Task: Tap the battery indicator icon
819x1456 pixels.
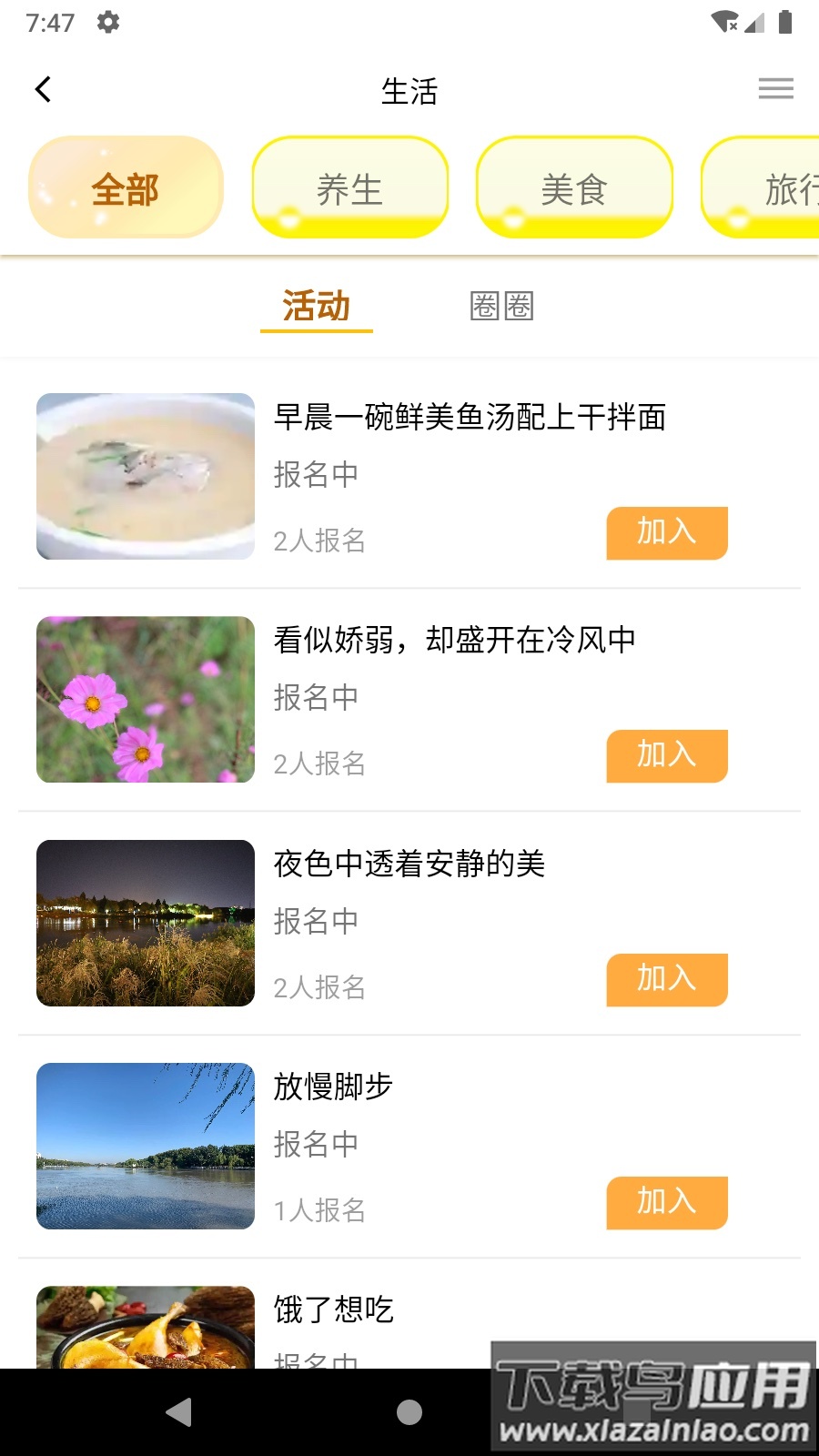Action: (x=784, y=23)
